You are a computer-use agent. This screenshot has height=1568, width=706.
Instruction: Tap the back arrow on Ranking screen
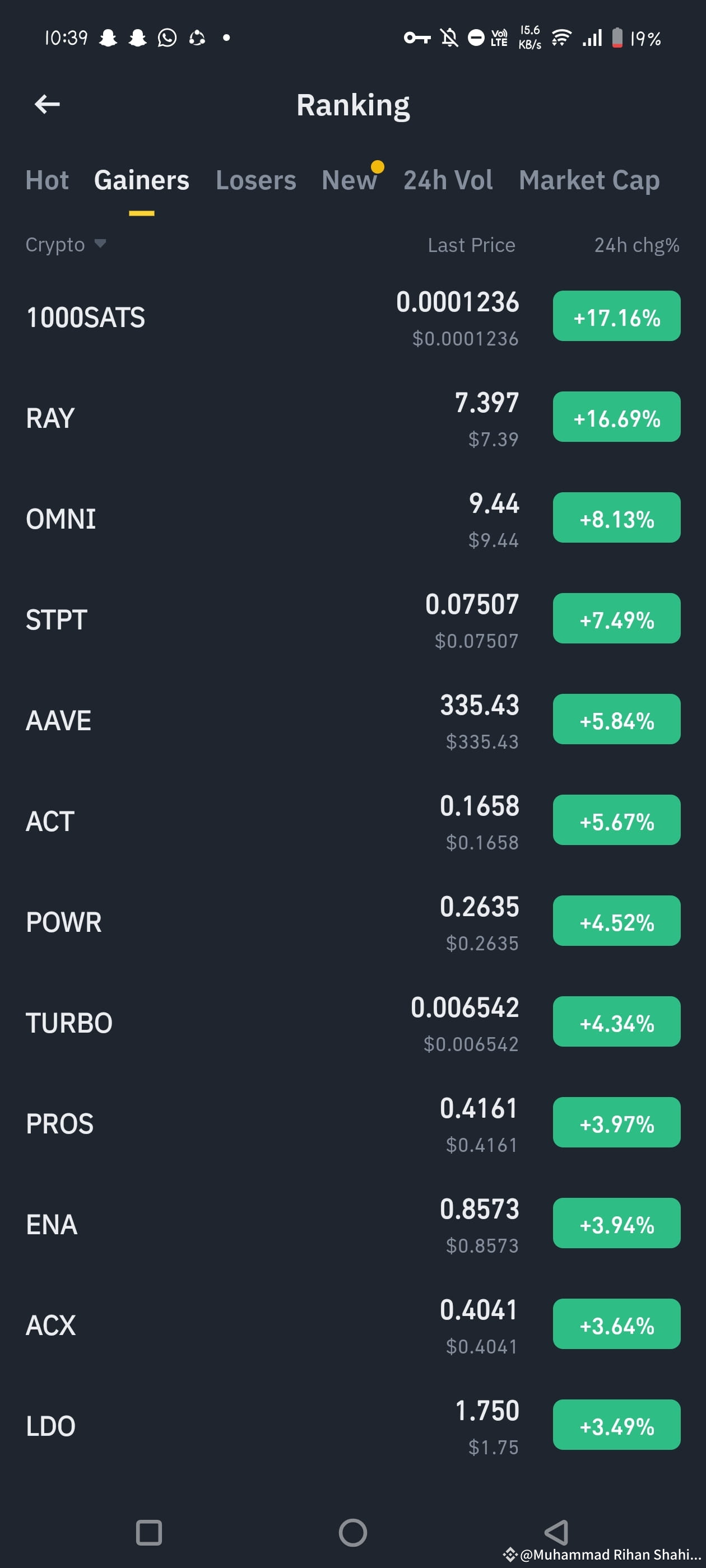pos(47,104)
